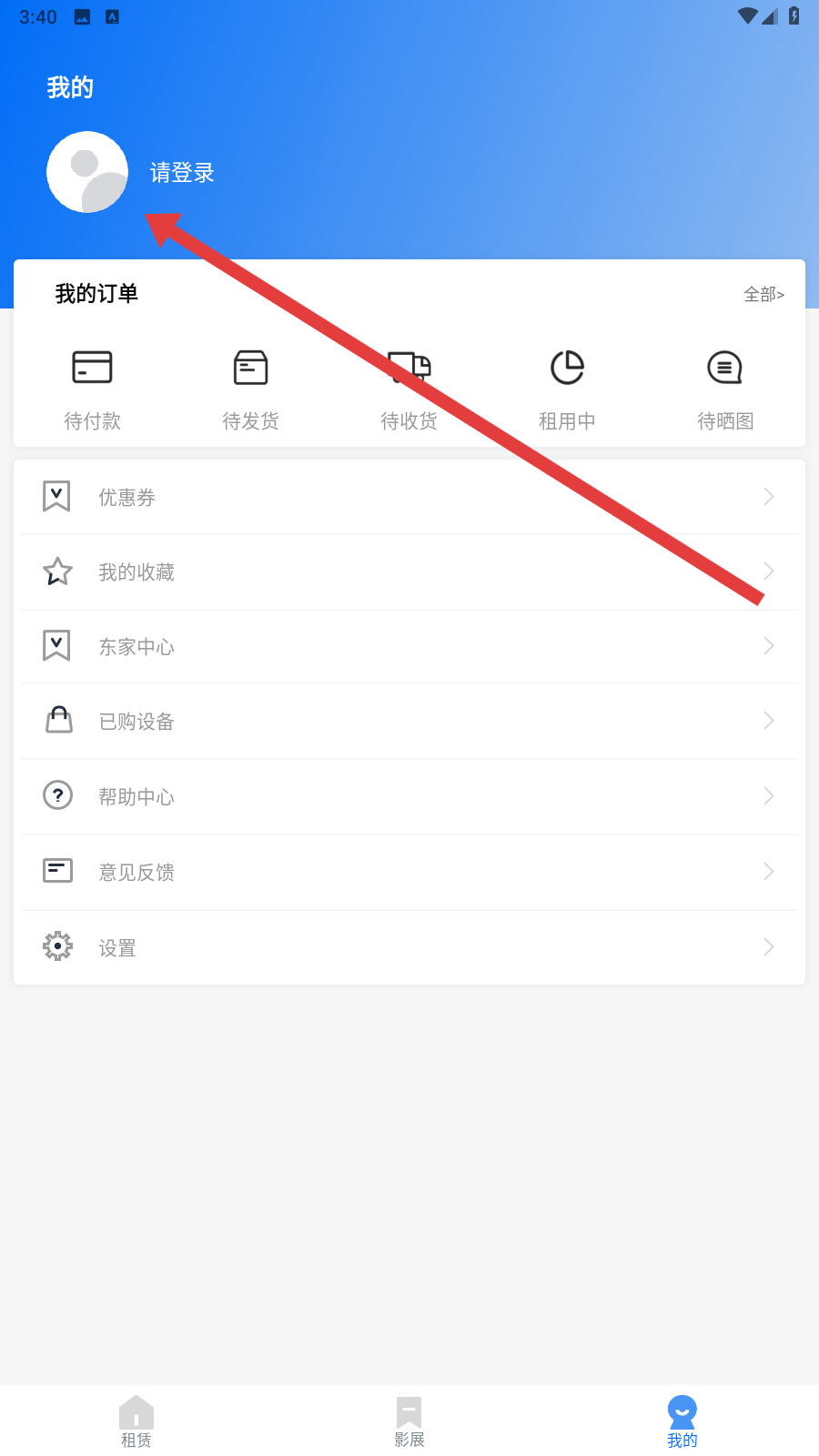Image resolution: width=819 pixels, height=1456 pixels.
Task: View all orders via 全部
Action: click(763, 294)
